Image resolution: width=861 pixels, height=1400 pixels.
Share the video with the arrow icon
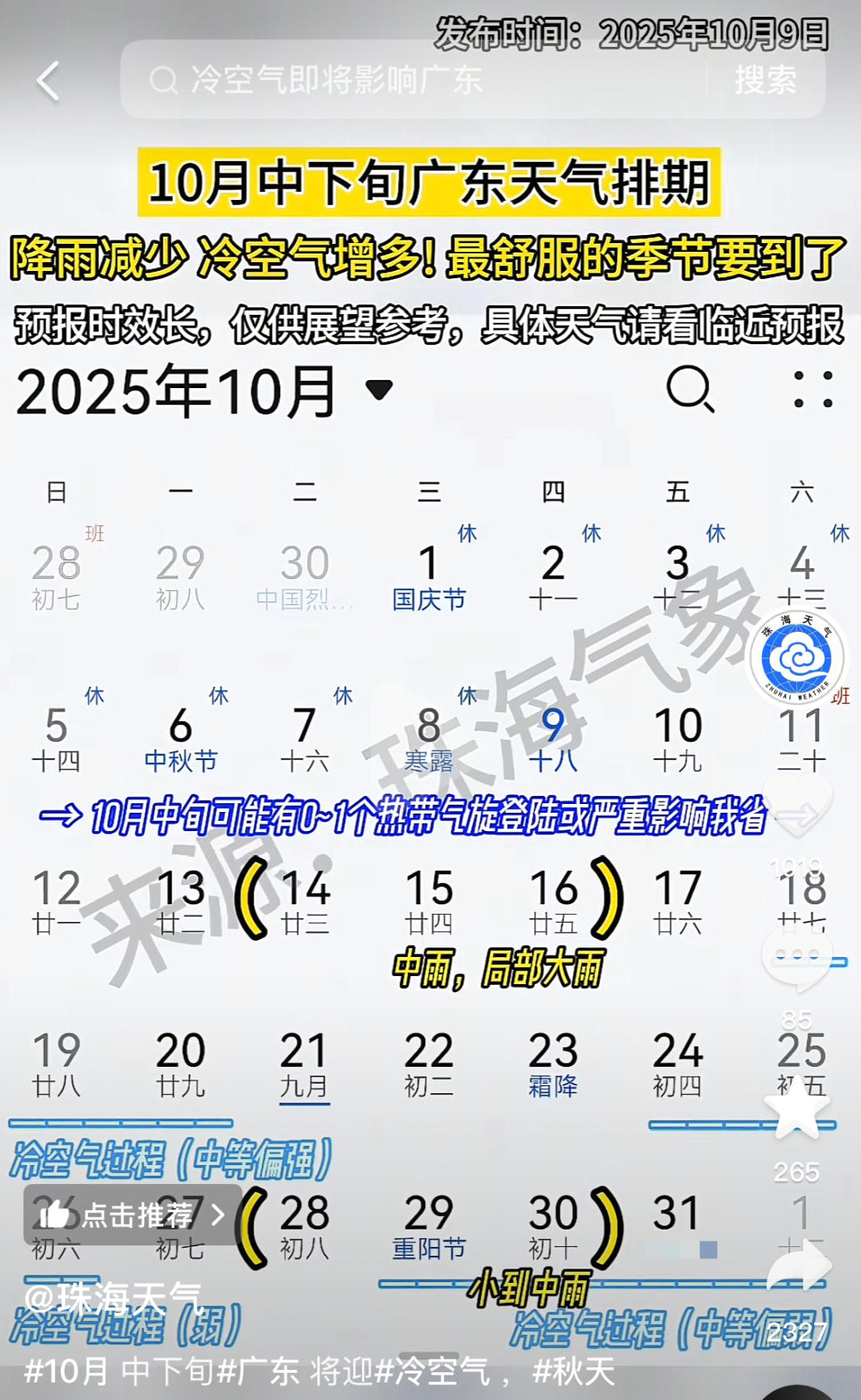tap(799, 1267)
